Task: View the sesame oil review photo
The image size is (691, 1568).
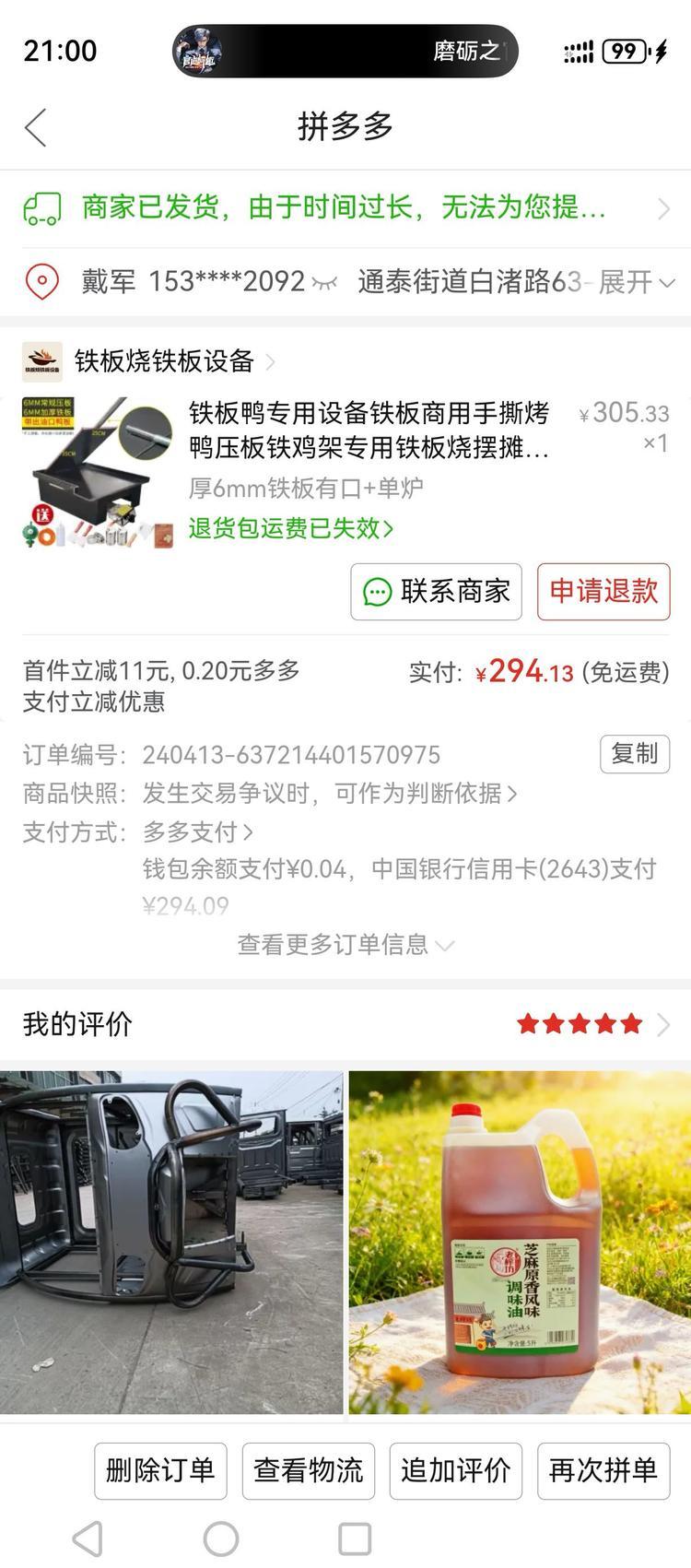Action: [x=520, y=1242]
